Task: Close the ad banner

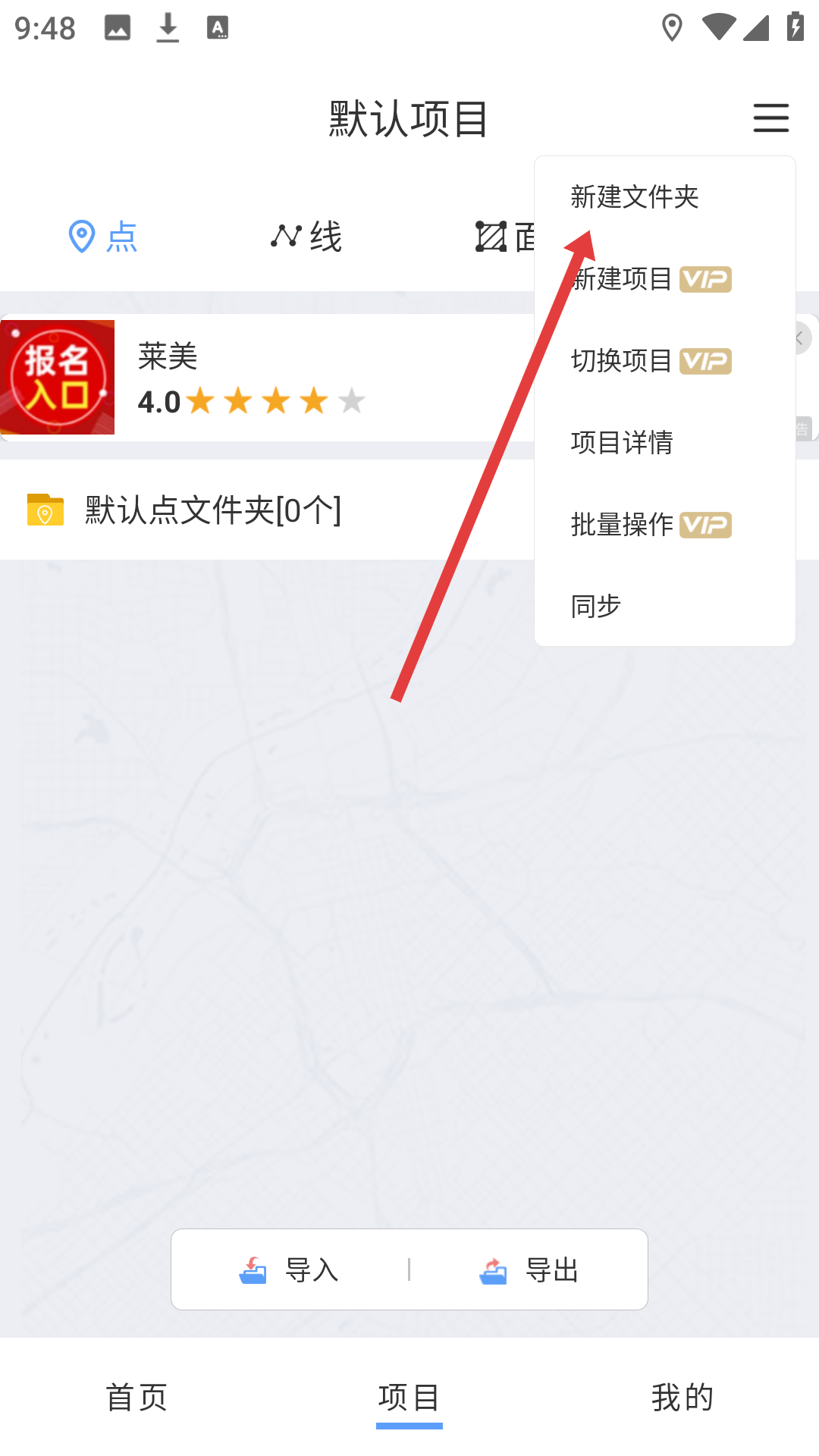Action: click(800, 338)
